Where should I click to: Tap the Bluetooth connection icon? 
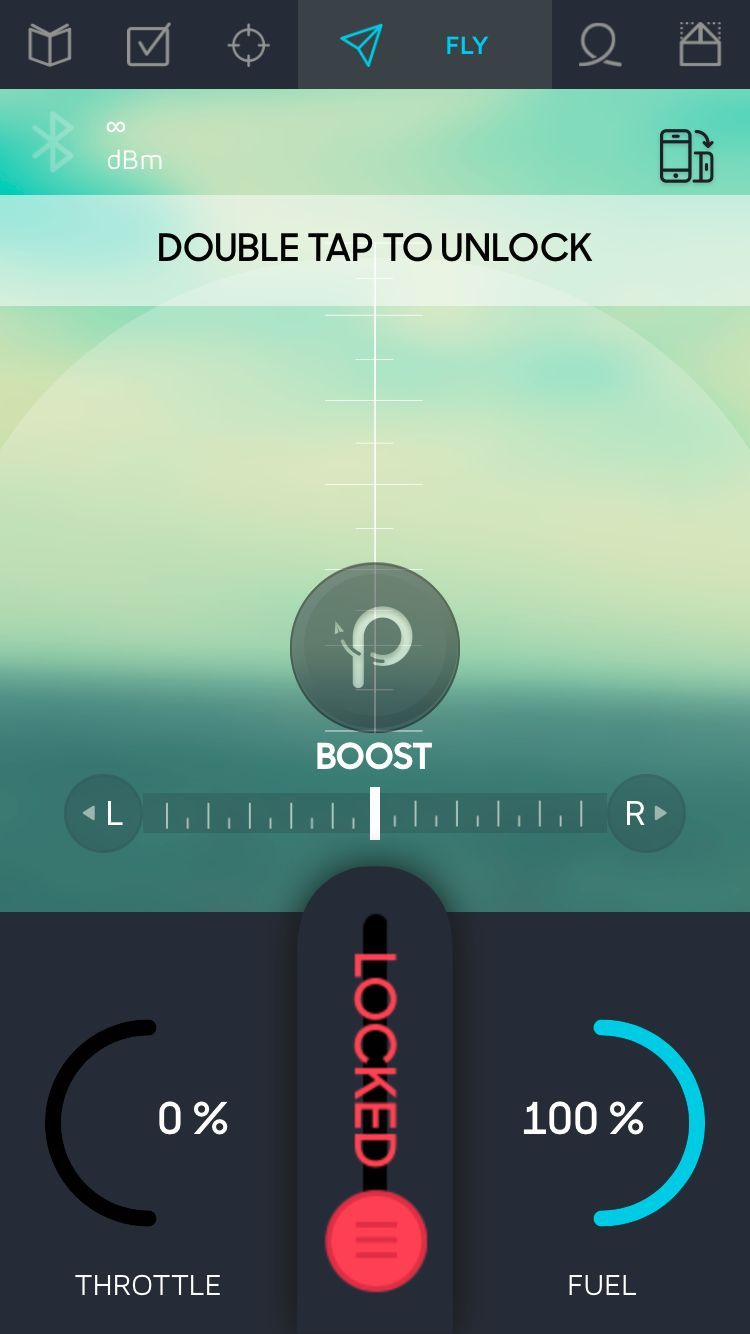(x=53, y=141)
